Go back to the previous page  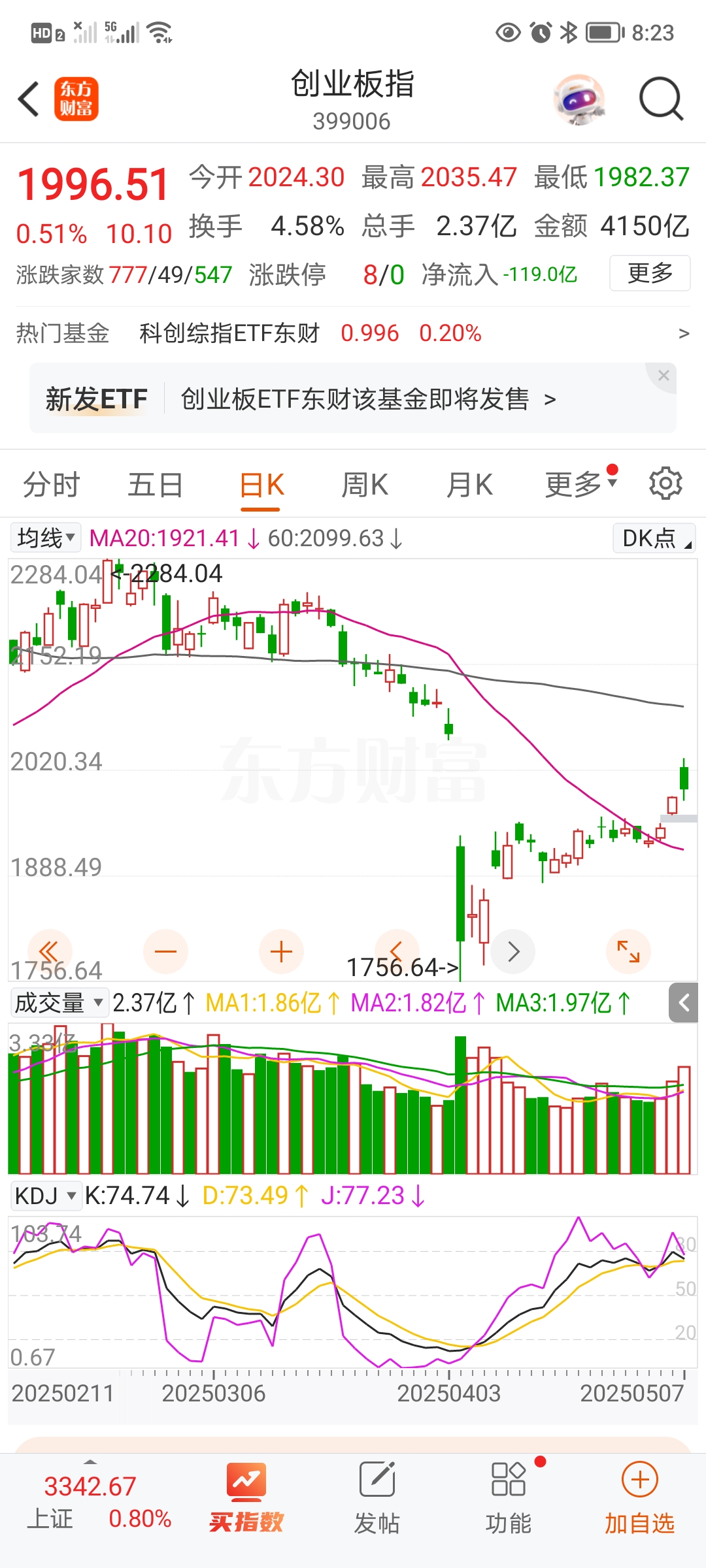coord(29,99)
